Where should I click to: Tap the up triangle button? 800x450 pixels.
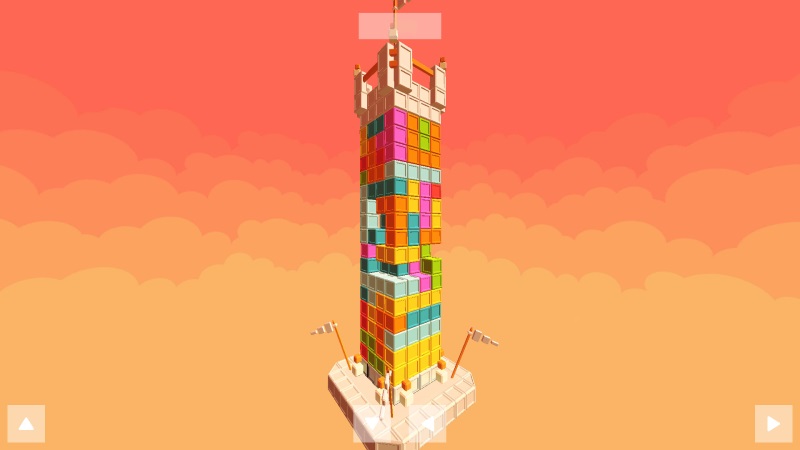26,424
